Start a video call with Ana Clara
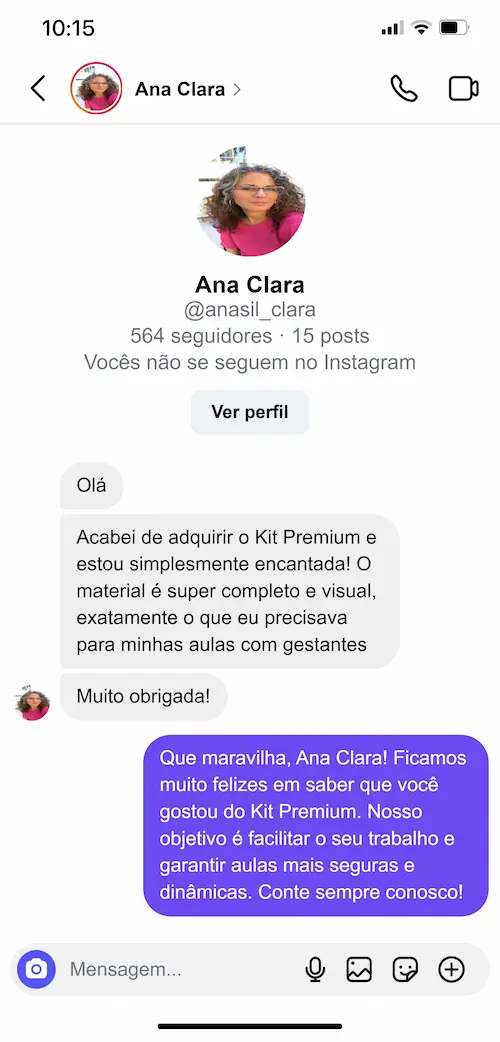 pyautogui.click(x=463, y=88)
